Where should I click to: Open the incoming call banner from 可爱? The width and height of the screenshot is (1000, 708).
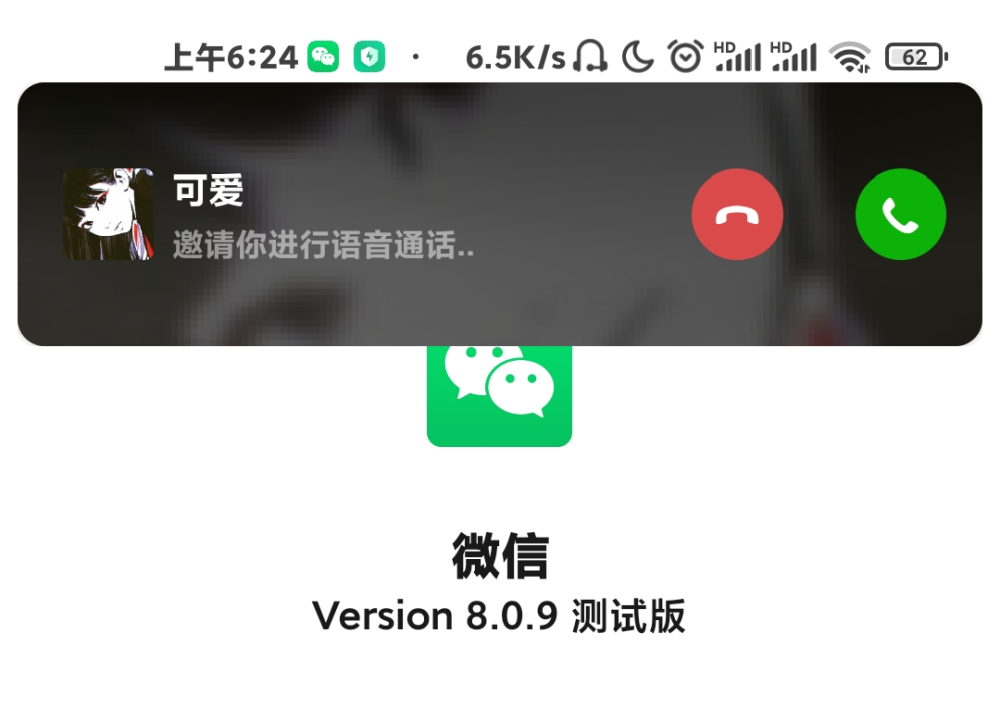tap(400, 215)
